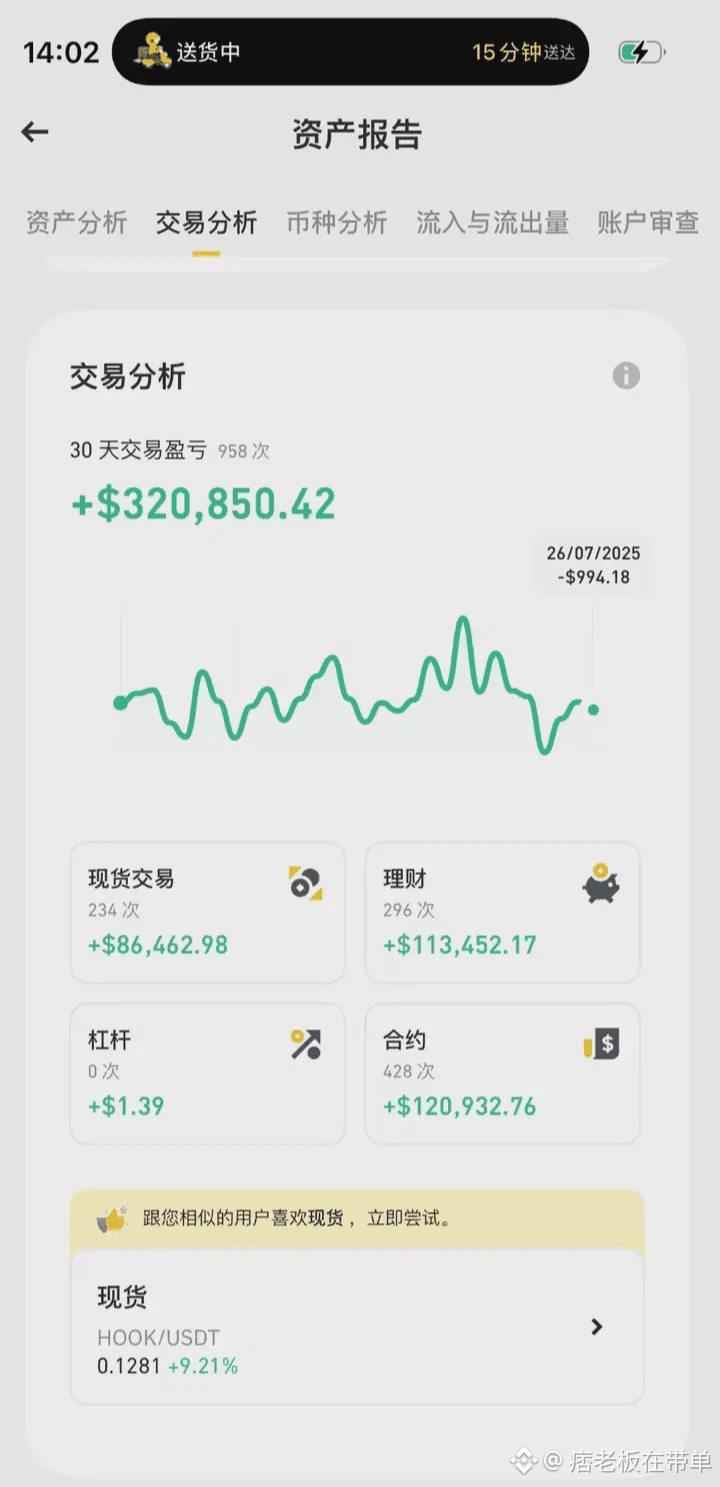Tap the 送货中 delivery live activity
The image size is (720, 1487).
pos(350,52)
